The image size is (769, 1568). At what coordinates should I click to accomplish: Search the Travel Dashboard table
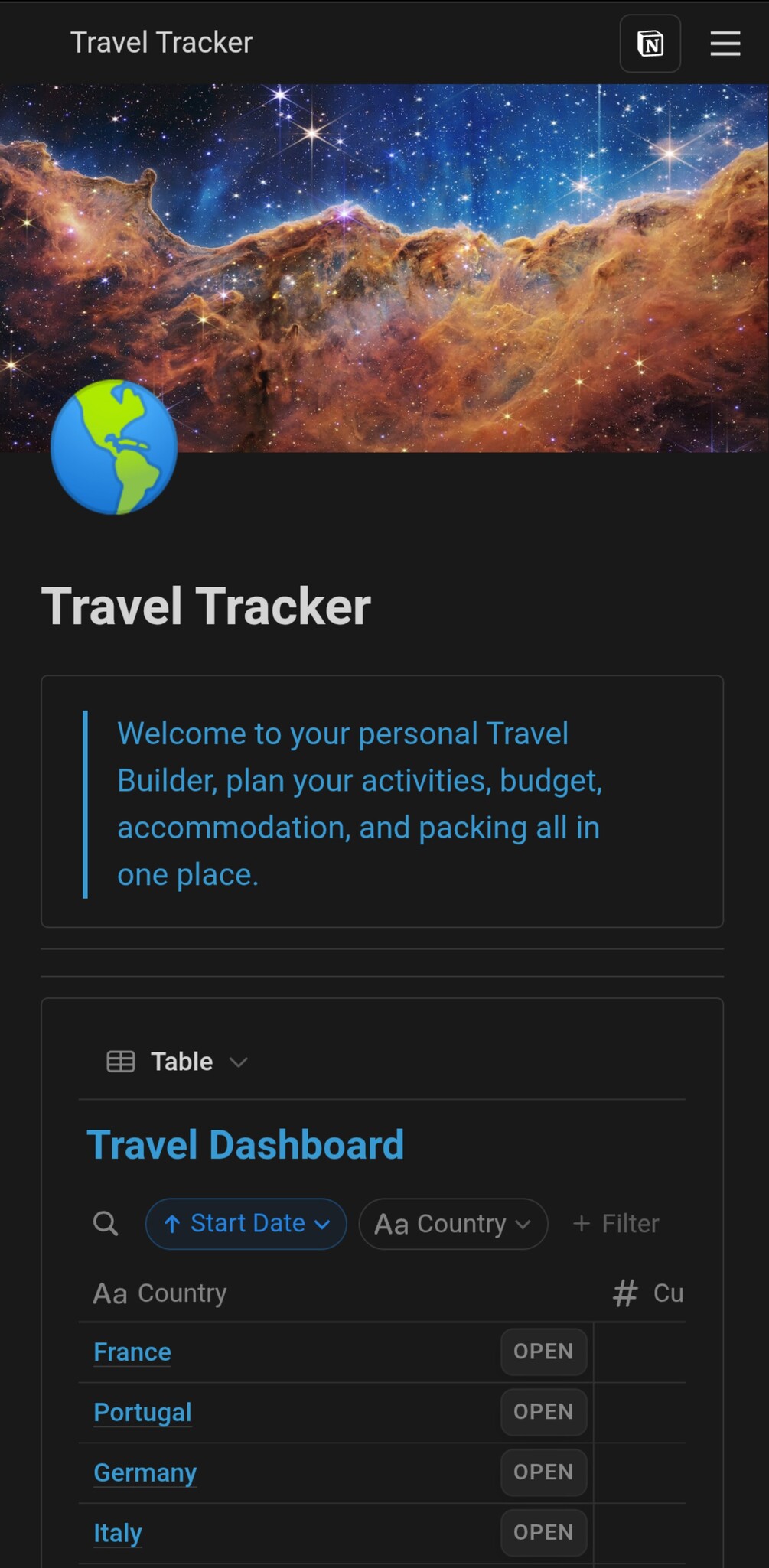point(106,1223)
